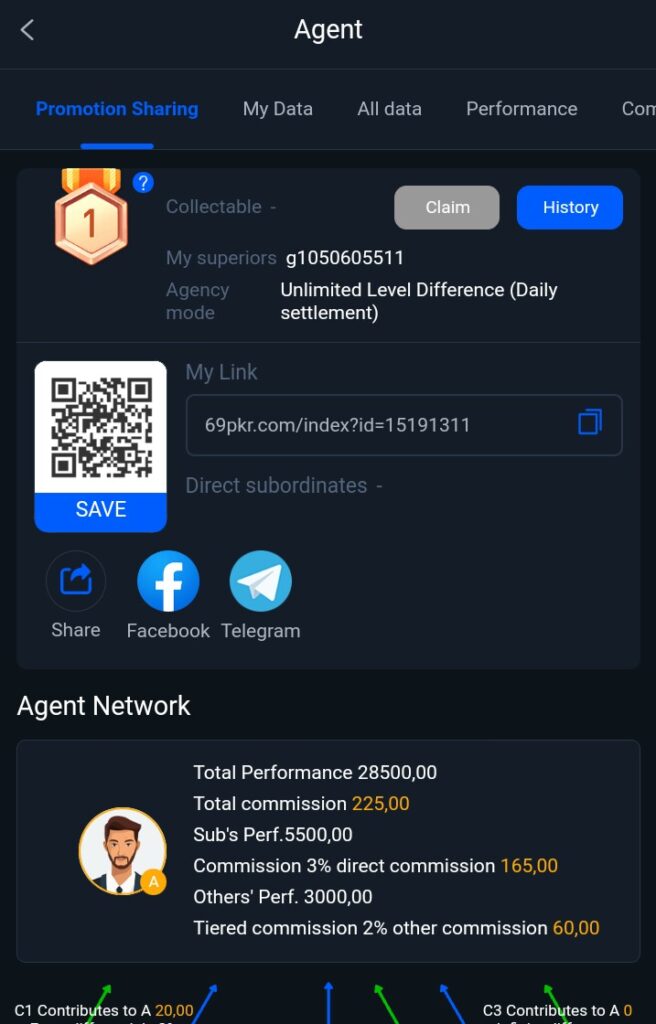The image size is (656, 1024).
Task: Copy my referral link
Action: (x=590, y=423)
